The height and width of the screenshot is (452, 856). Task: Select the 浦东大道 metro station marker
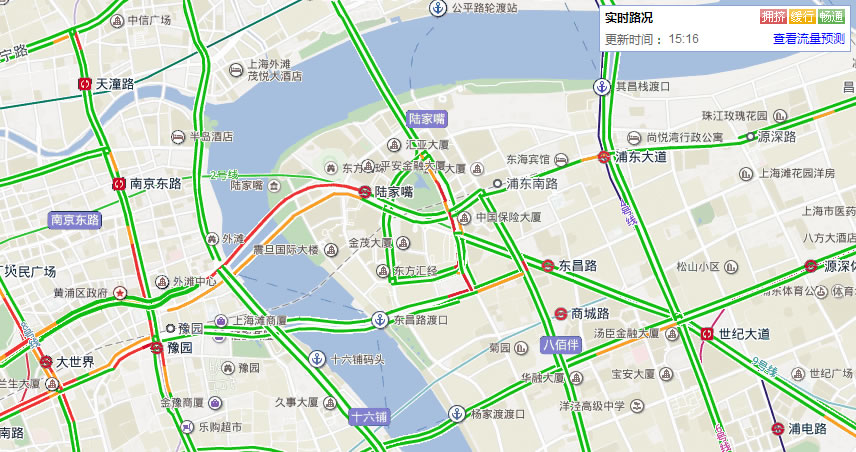click(x=604, y=157)
